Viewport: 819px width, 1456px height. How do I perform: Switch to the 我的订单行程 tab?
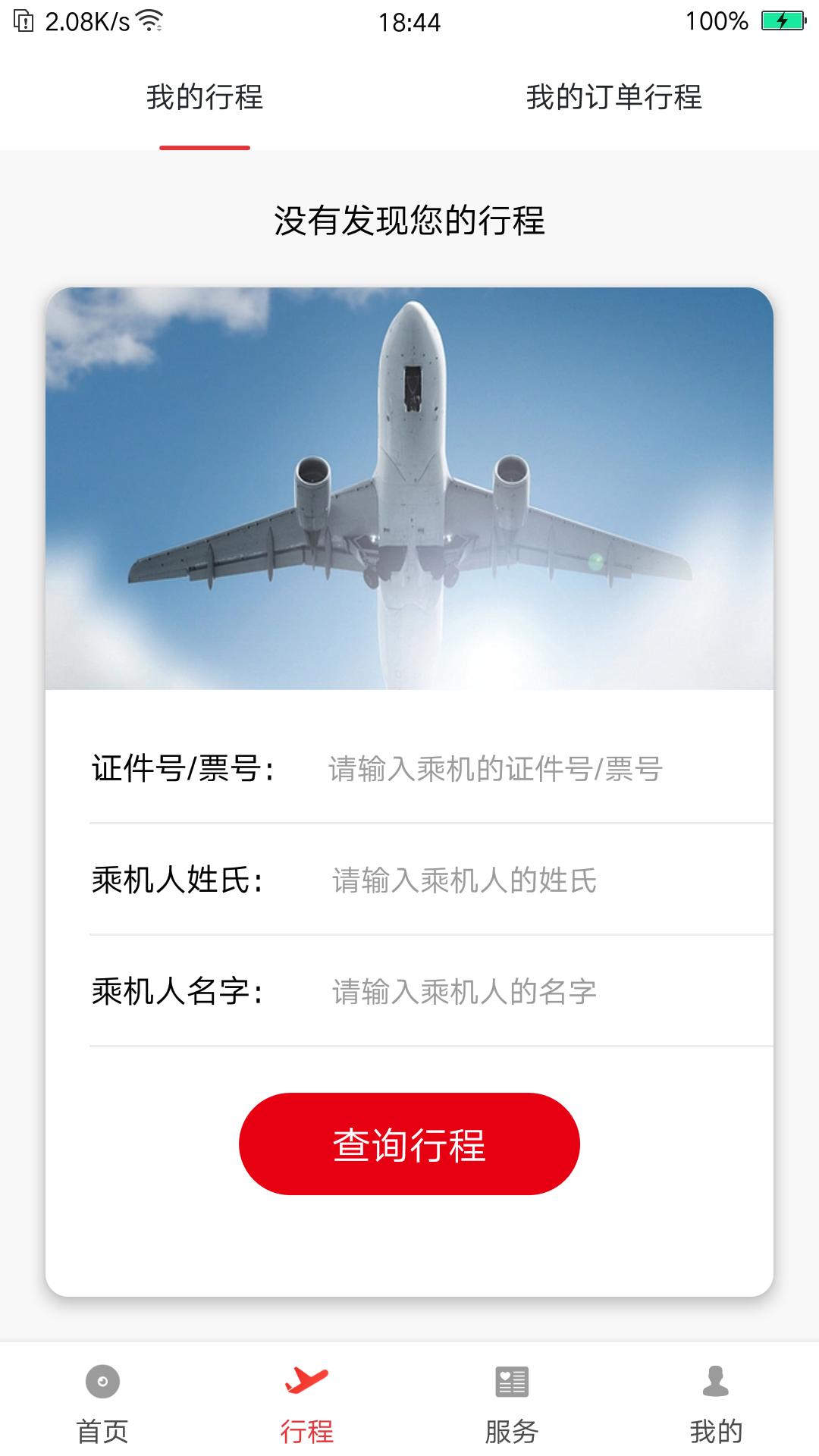614,96
